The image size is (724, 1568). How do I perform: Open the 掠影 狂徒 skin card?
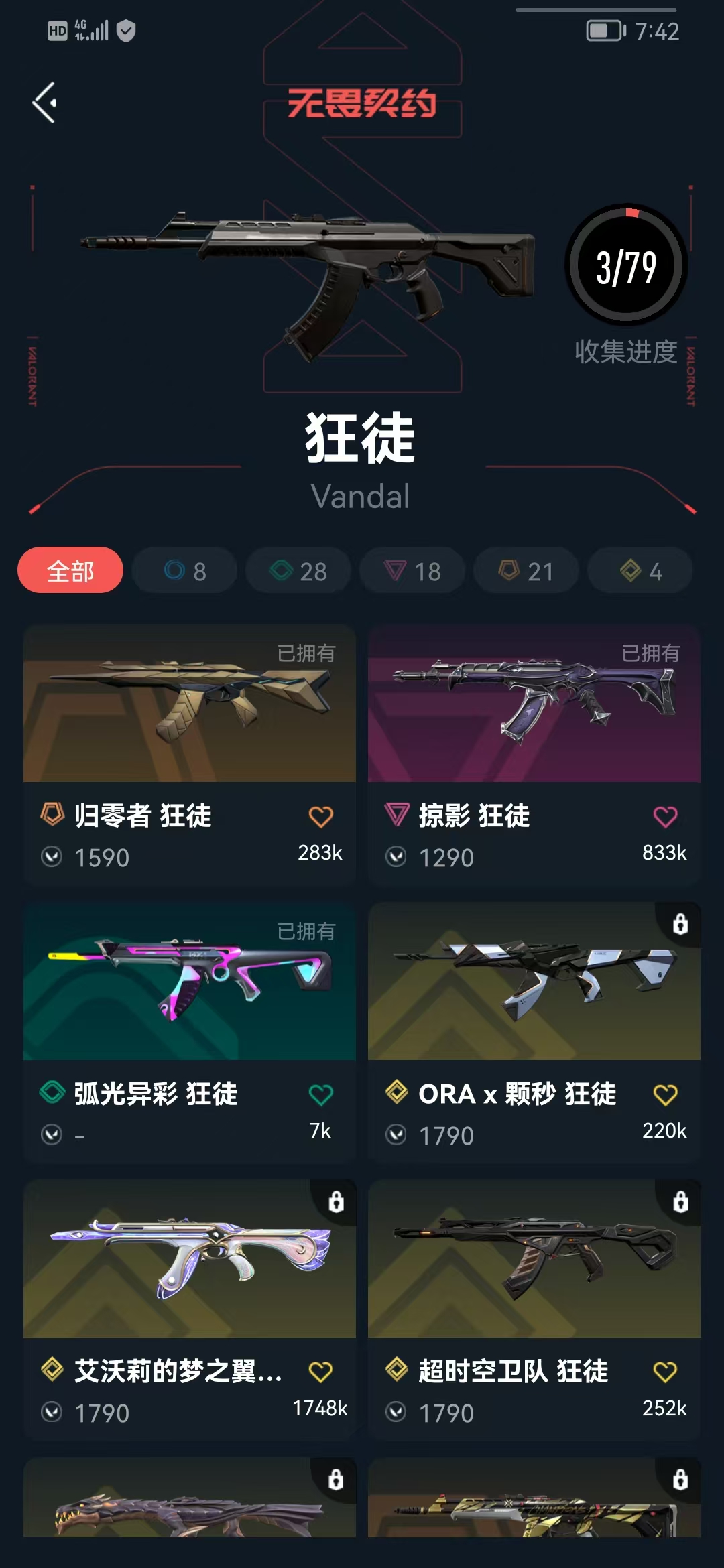click(534, 704)
